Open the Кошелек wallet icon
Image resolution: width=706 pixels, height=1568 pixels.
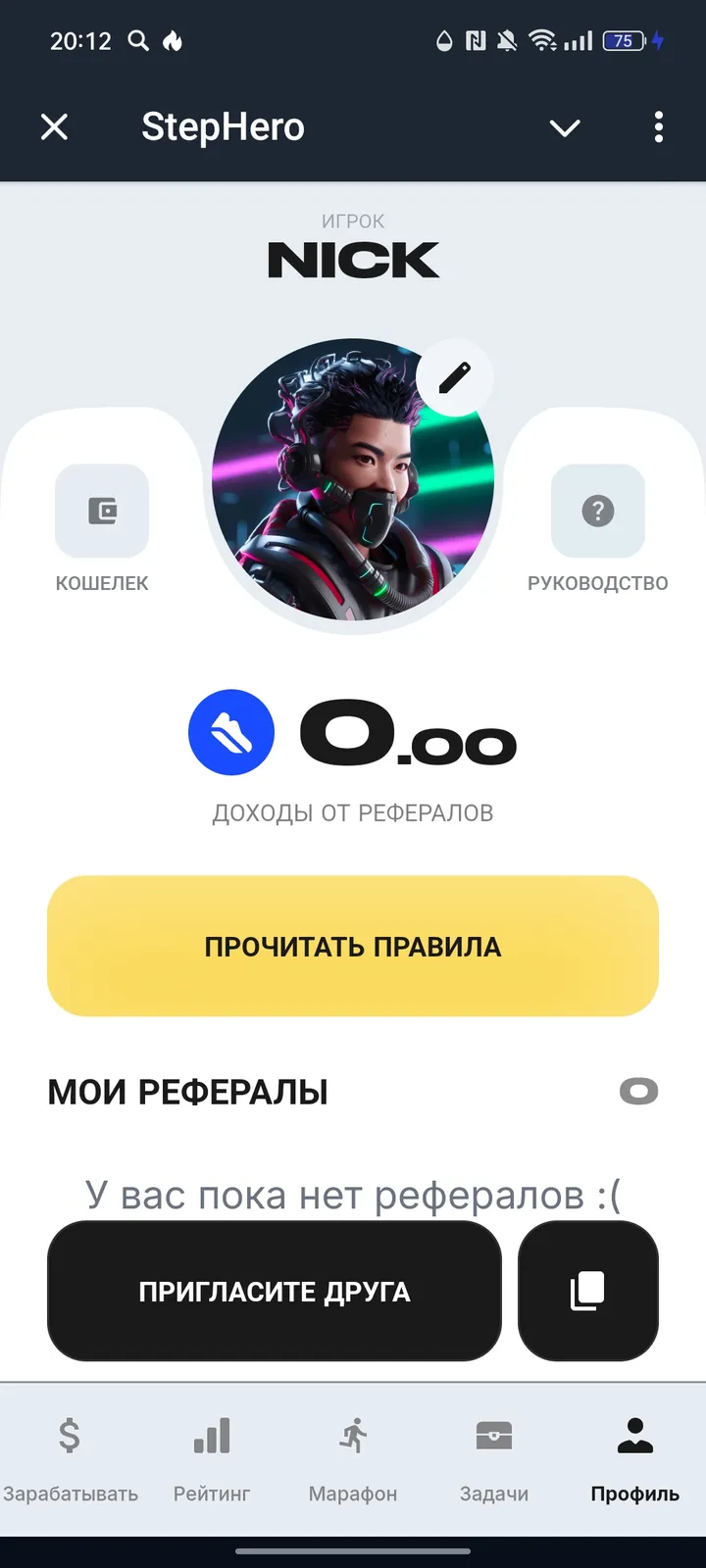click(102, 510)
